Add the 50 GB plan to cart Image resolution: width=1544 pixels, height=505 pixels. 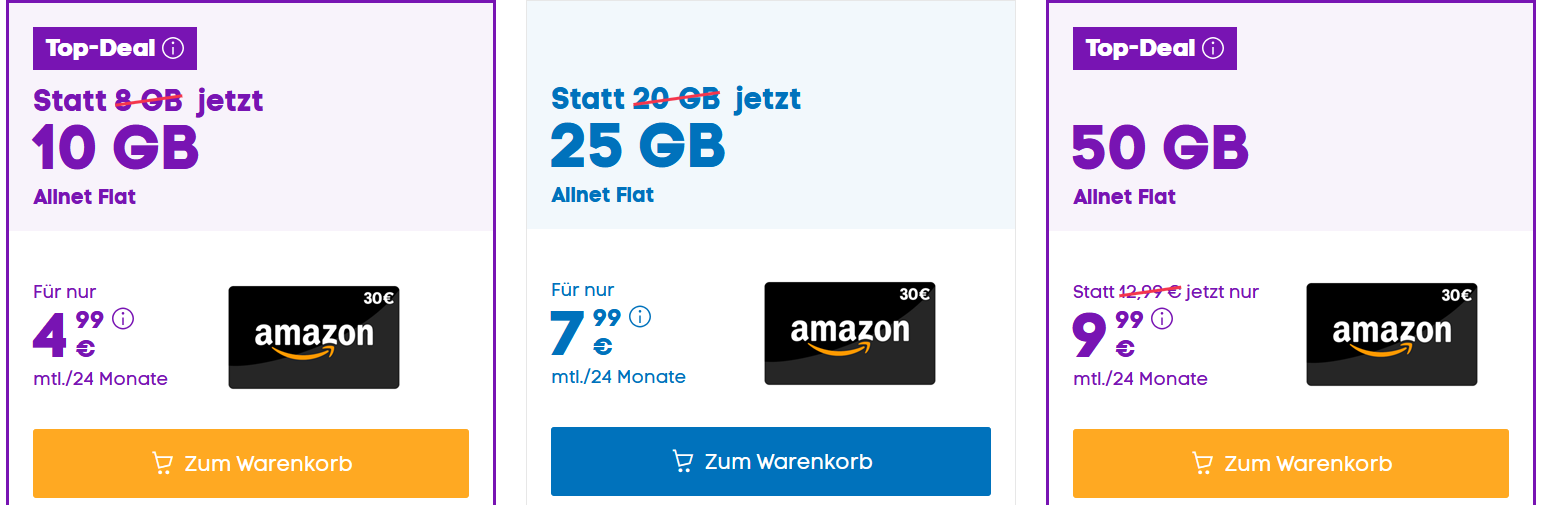(x=1290, y=464)
